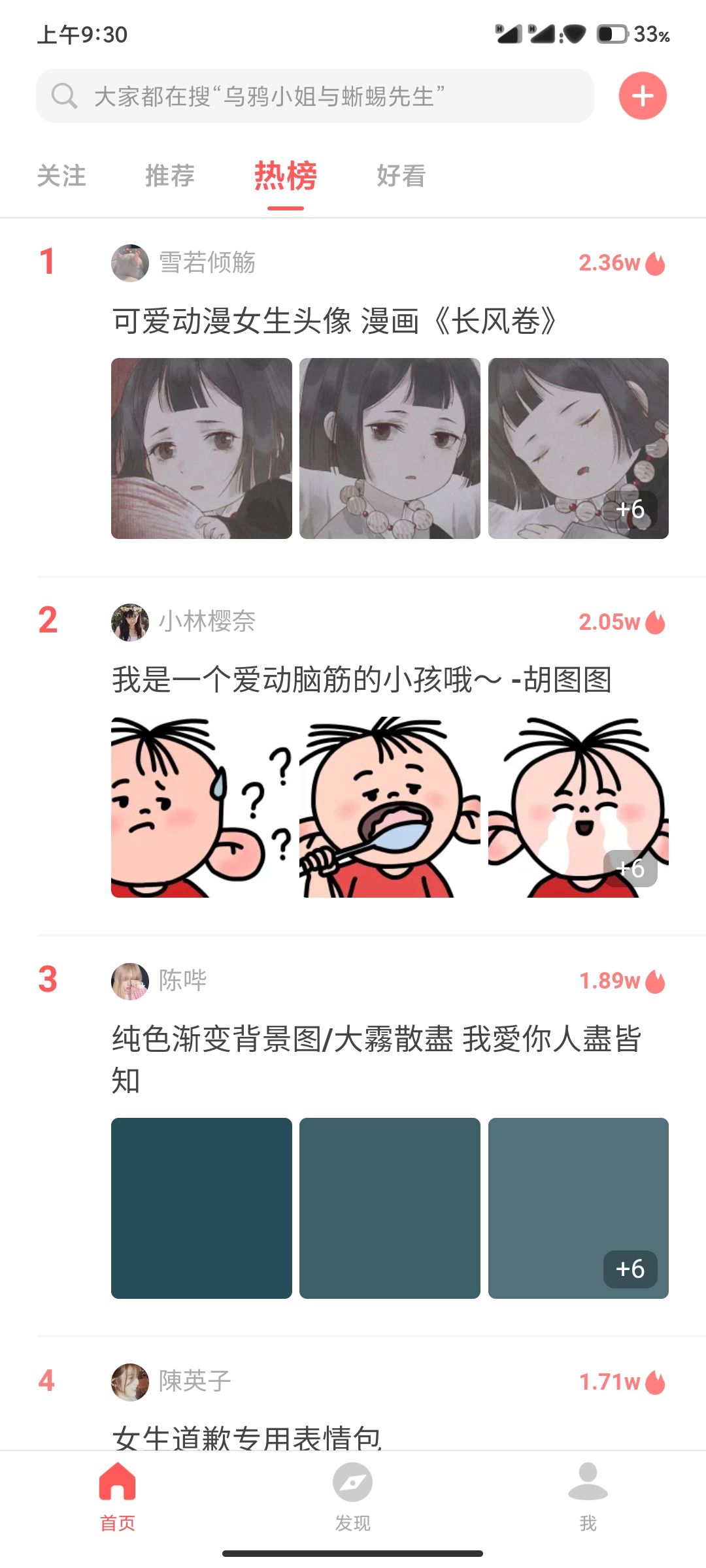Switch to the 我 profile tab
This screenshot has width=706, height=1568.
click(588, 1496)
